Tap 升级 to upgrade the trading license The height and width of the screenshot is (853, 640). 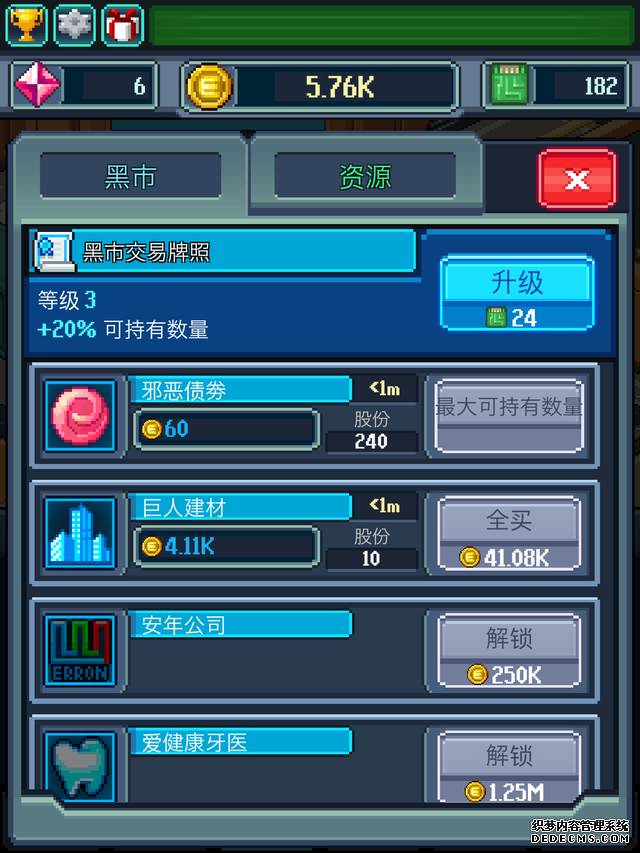[x=517, y=293]
